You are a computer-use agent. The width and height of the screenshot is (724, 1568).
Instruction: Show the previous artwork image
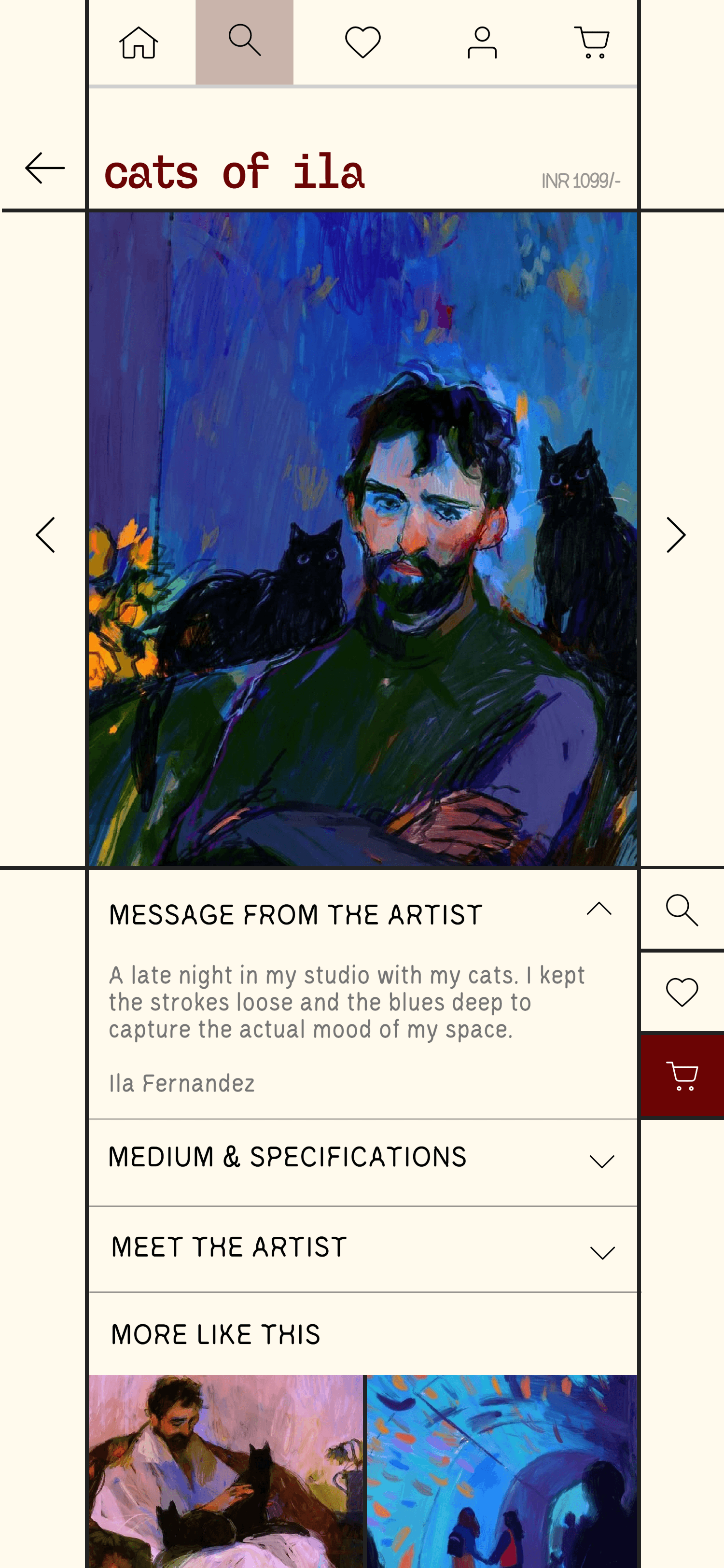(46, 535)
